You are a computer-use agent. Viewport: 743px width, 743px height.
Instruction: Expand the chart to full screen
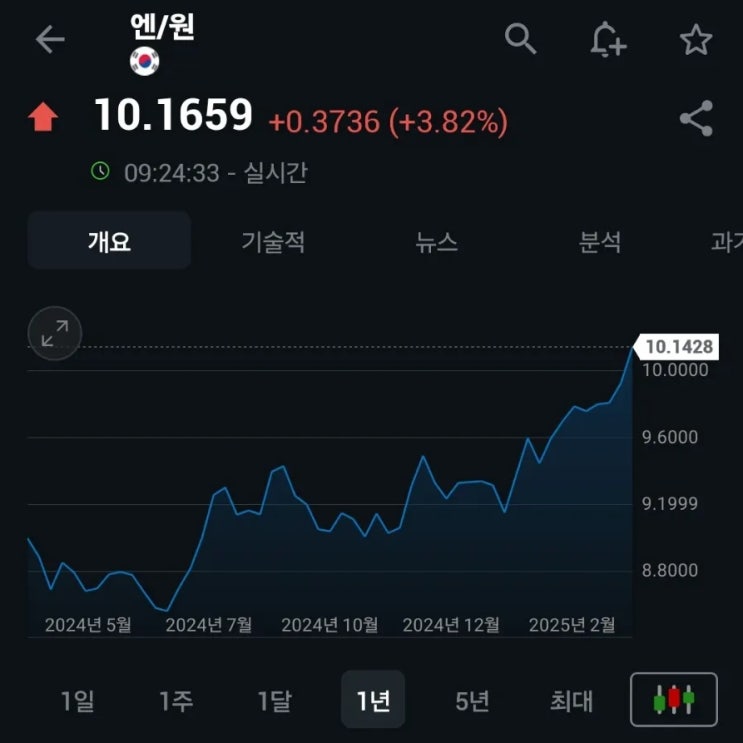tap(55, 333)
